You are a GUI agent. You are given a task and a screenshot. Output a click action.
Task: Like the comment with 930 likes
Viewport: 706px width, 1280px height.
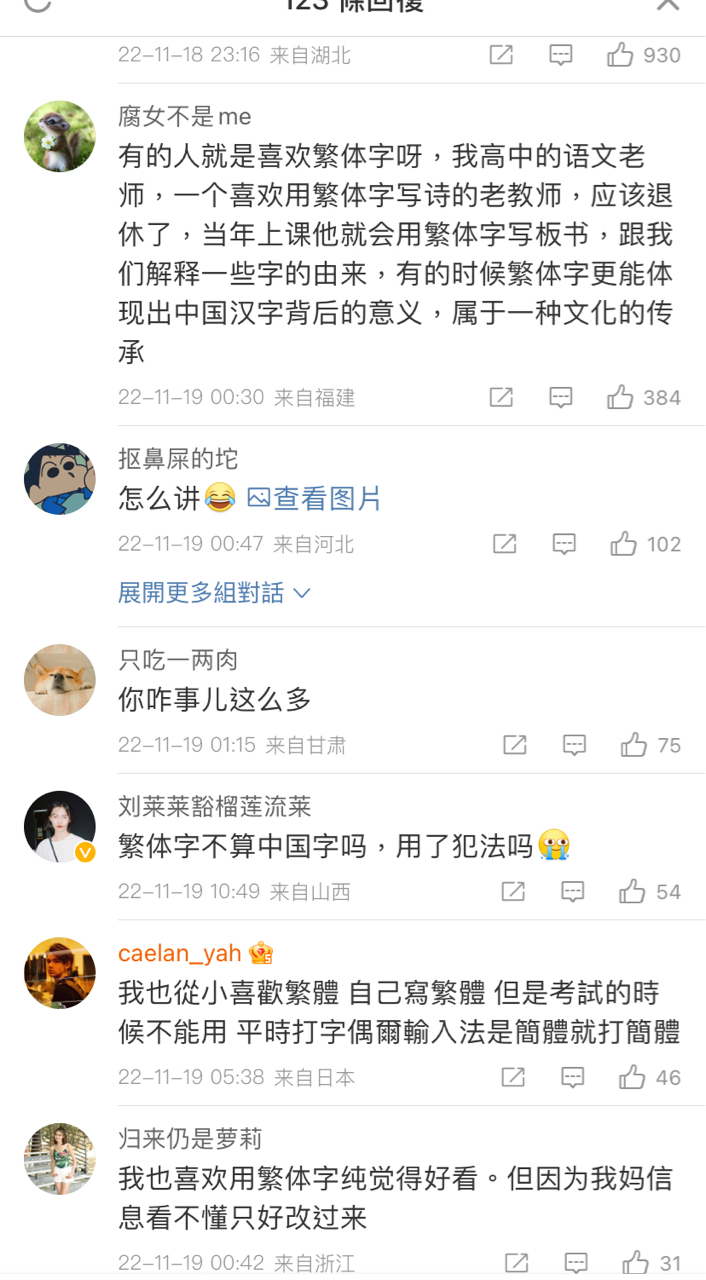point(621,55)
